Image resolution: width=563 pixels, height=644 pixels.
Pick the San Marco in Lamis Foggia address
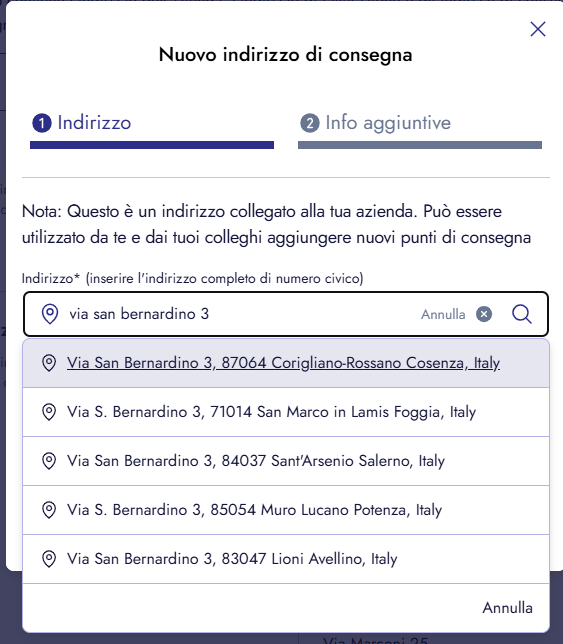click(286, 412)
